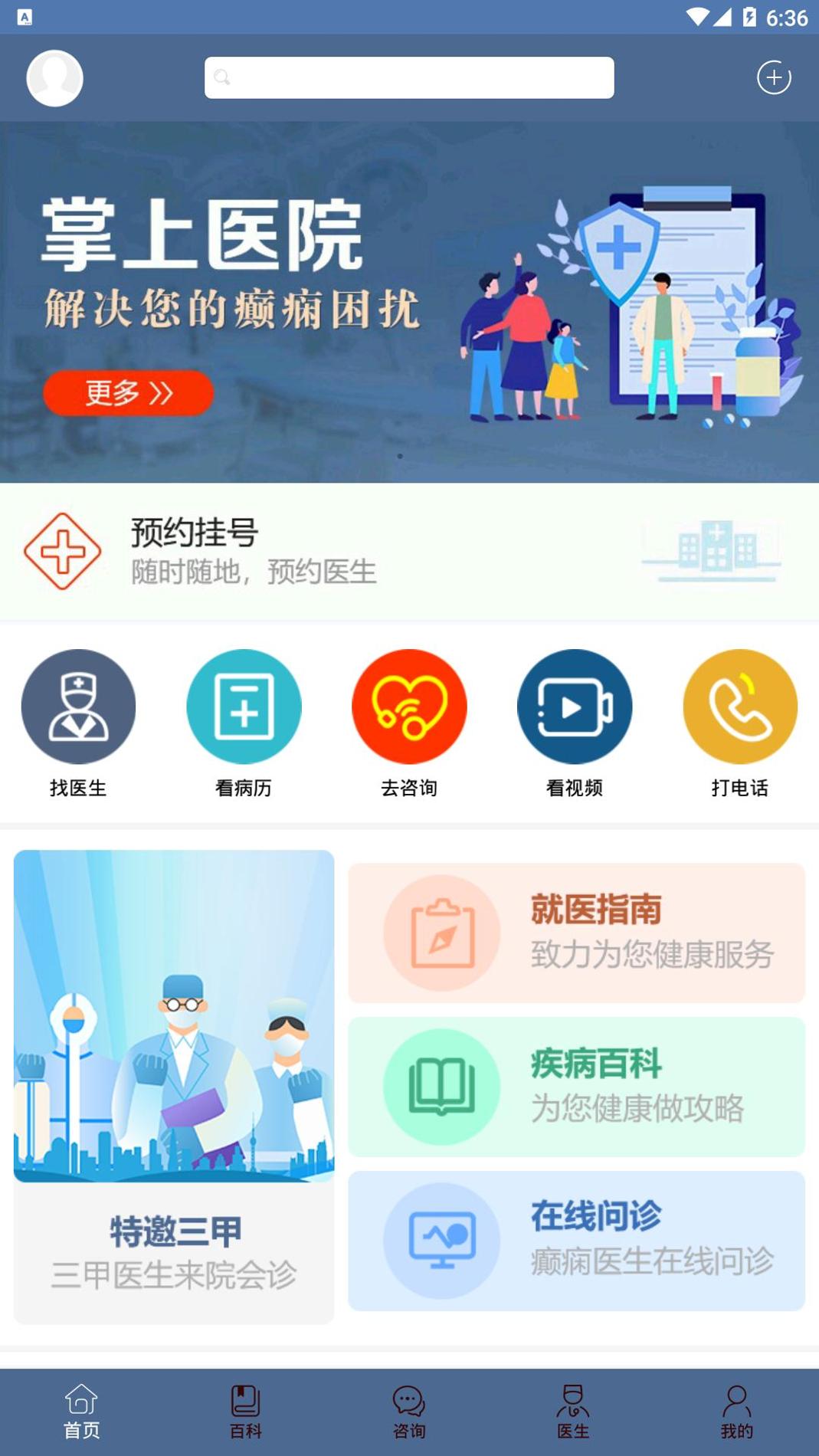The height and width of the screenshot is (1456, 819).
Task: Tap the plus icon in the top bar
Action: [775, 77]
